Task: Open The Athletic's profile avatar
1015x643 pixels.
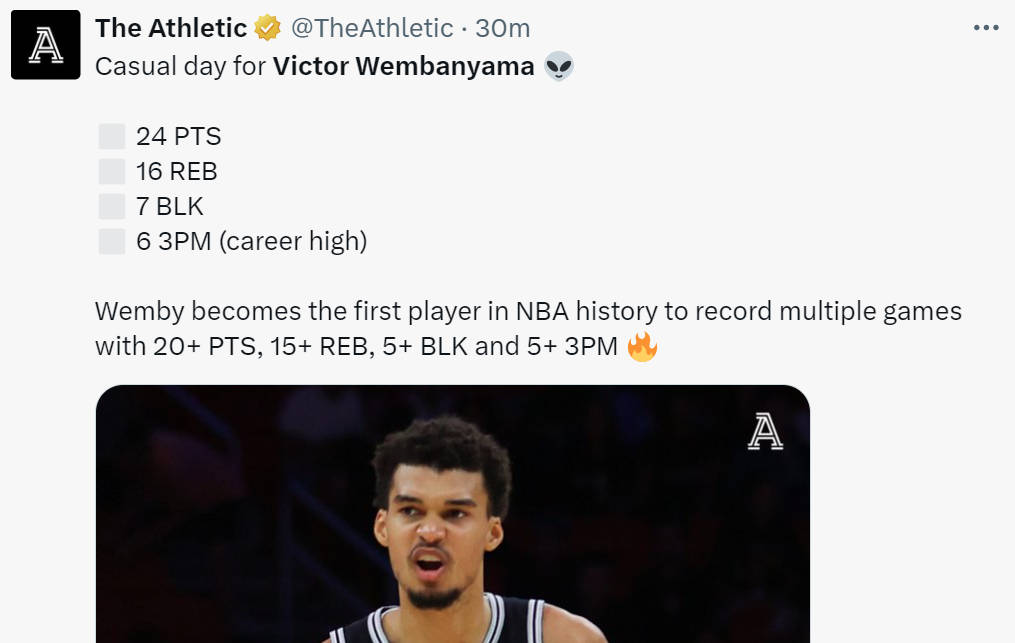Action: point(45,45)
